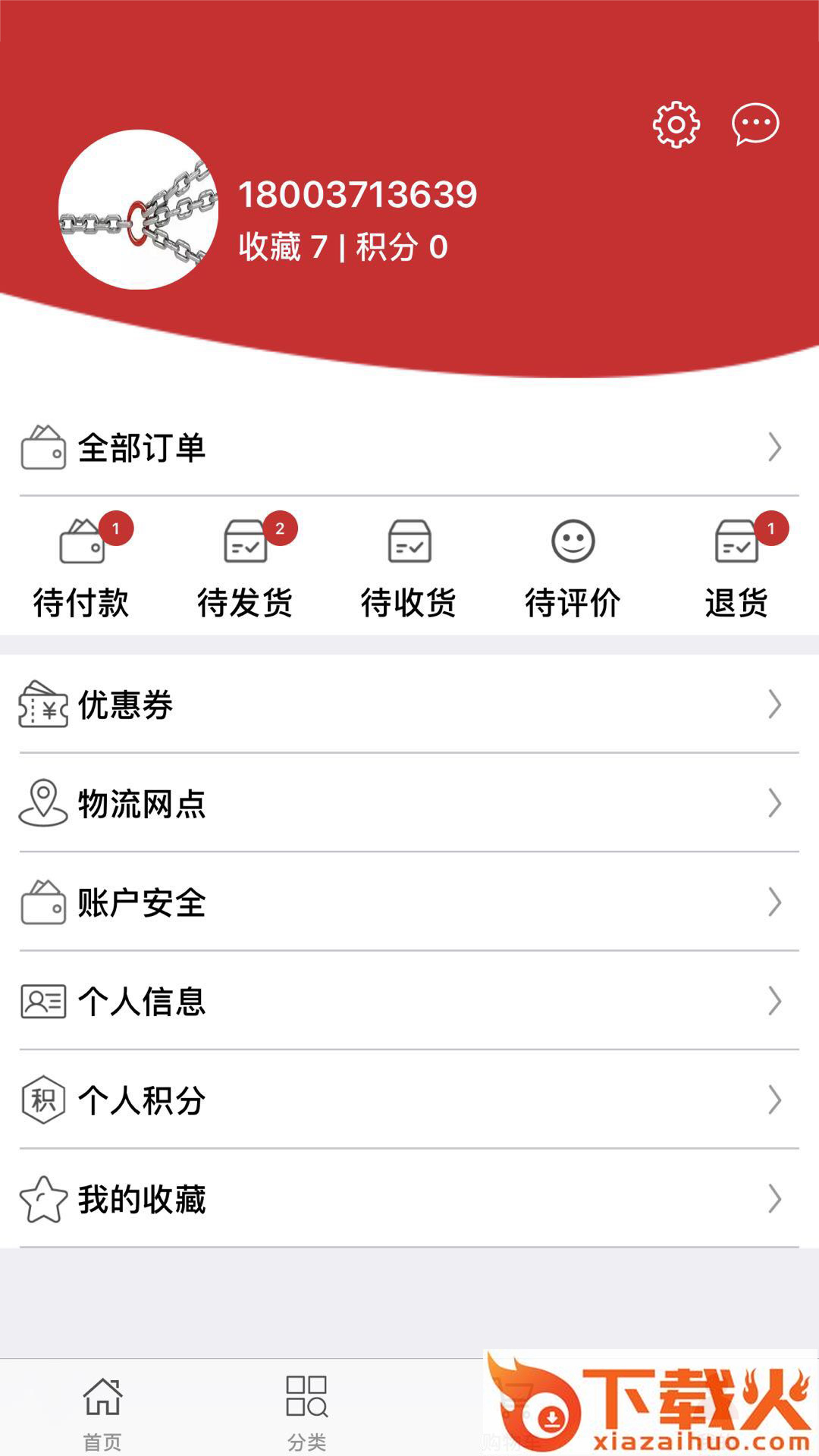Open the account security wallet icon
The width and height of the screenshot is (819, 1456).
click(43, 902)
